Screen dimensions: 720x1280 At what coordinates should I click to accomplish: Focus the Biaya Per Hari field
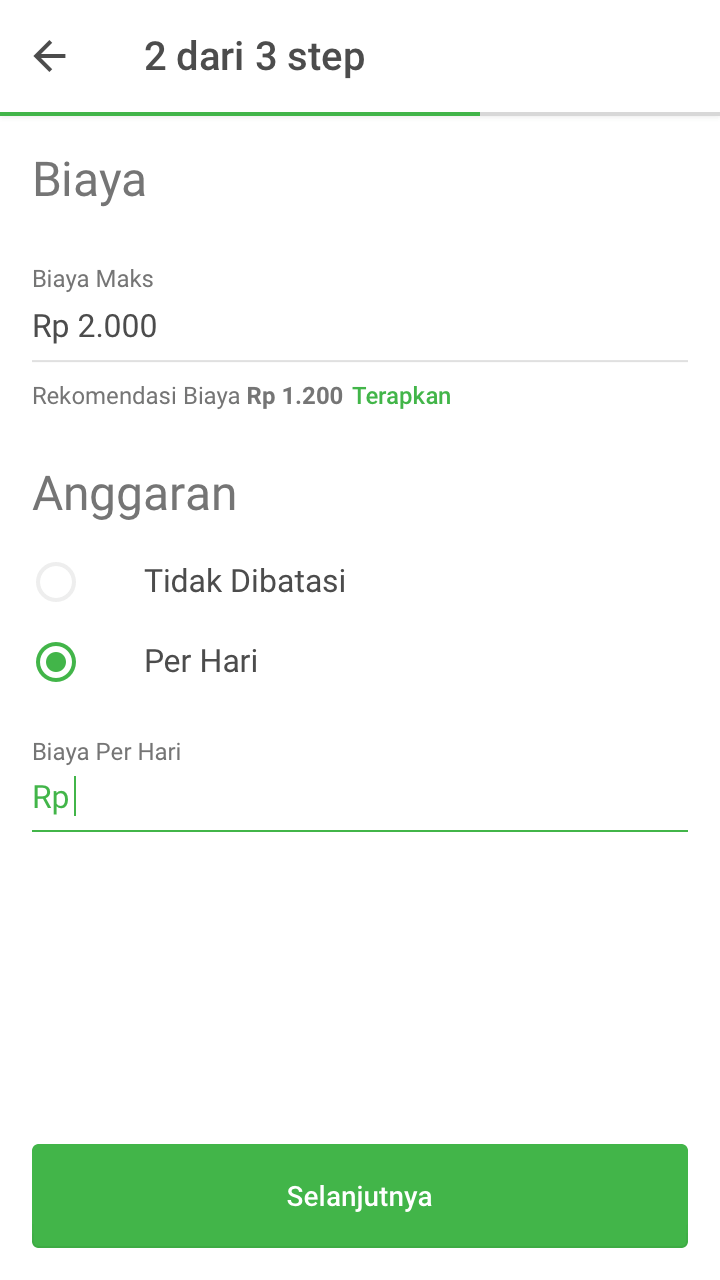[359, 798]
